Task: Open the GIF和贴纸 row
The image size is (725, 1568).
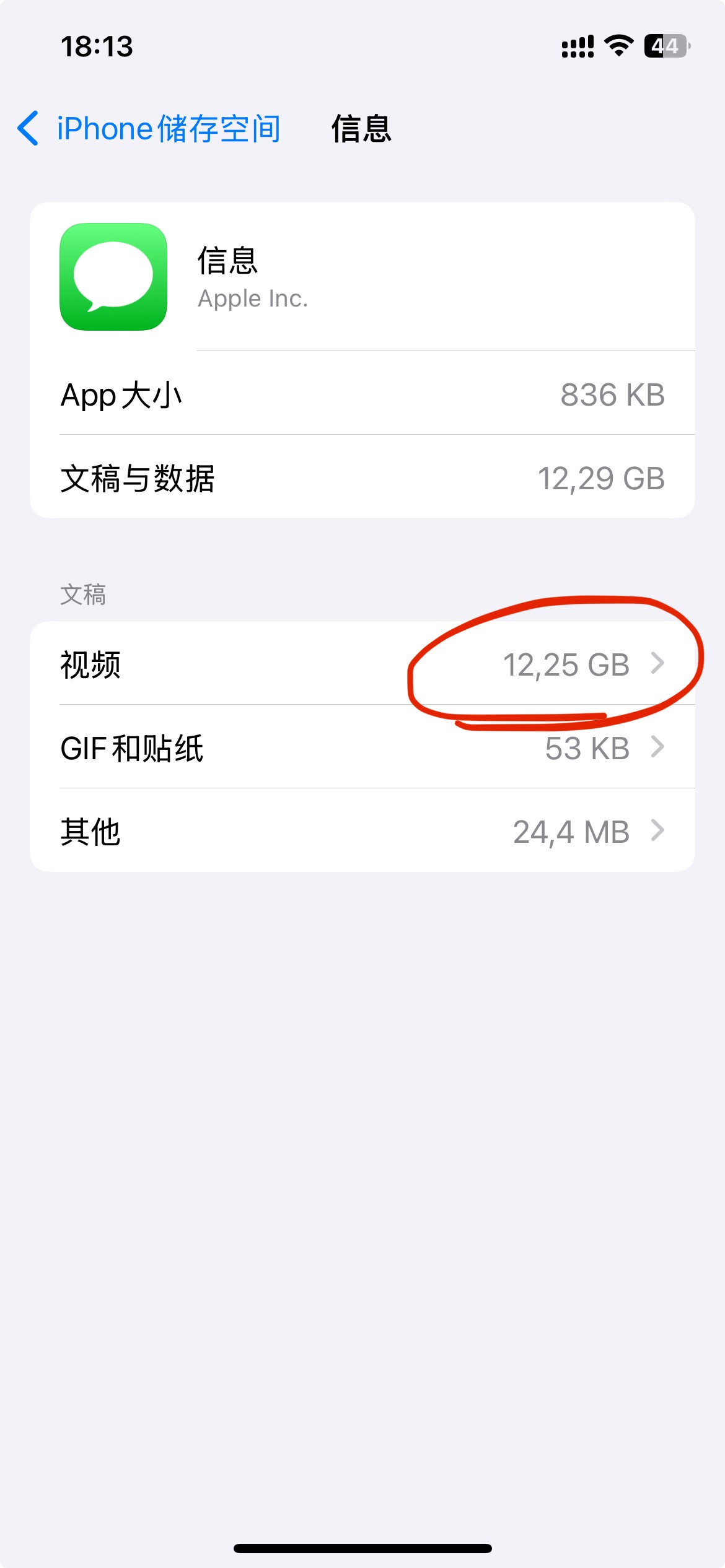Action: pos(362,747)
